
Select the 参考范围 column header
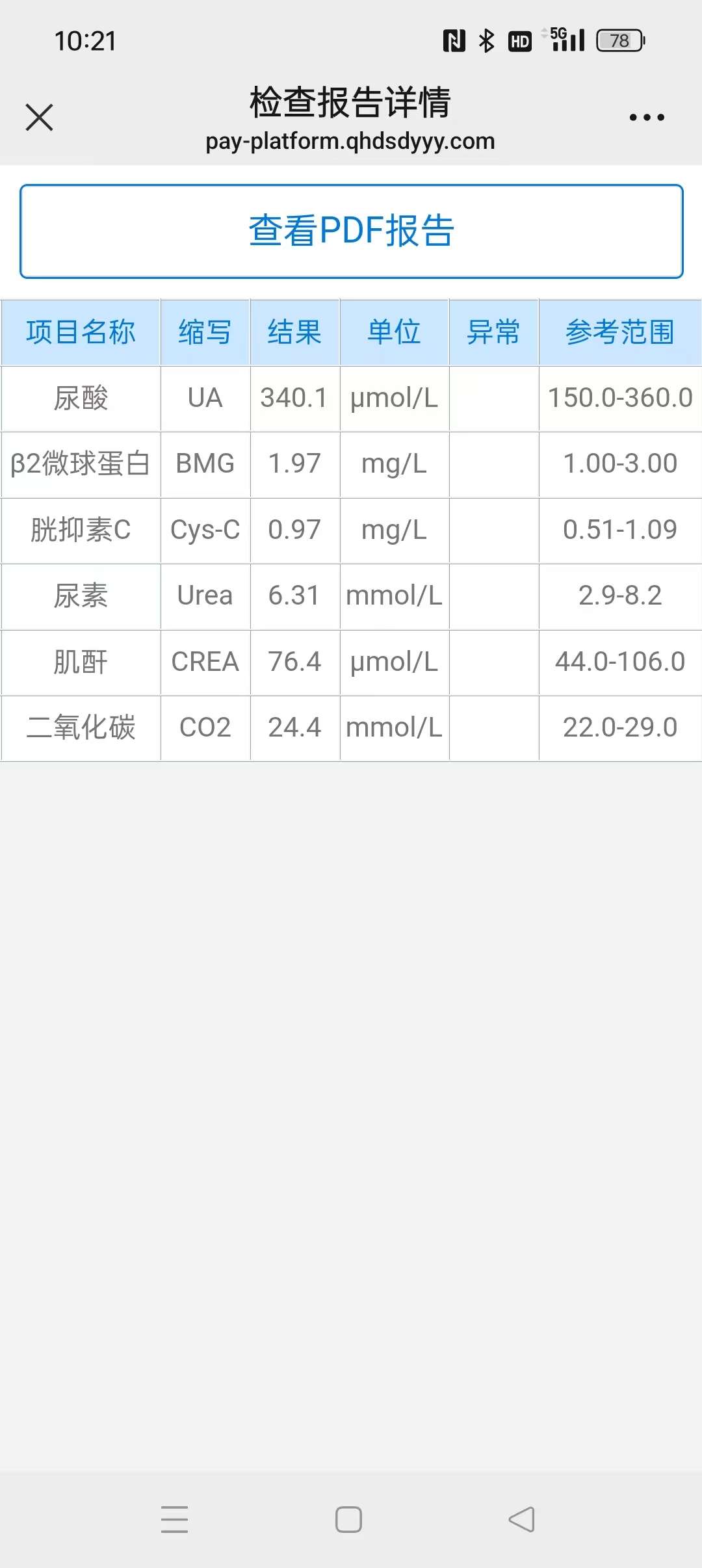click(619, 332)
